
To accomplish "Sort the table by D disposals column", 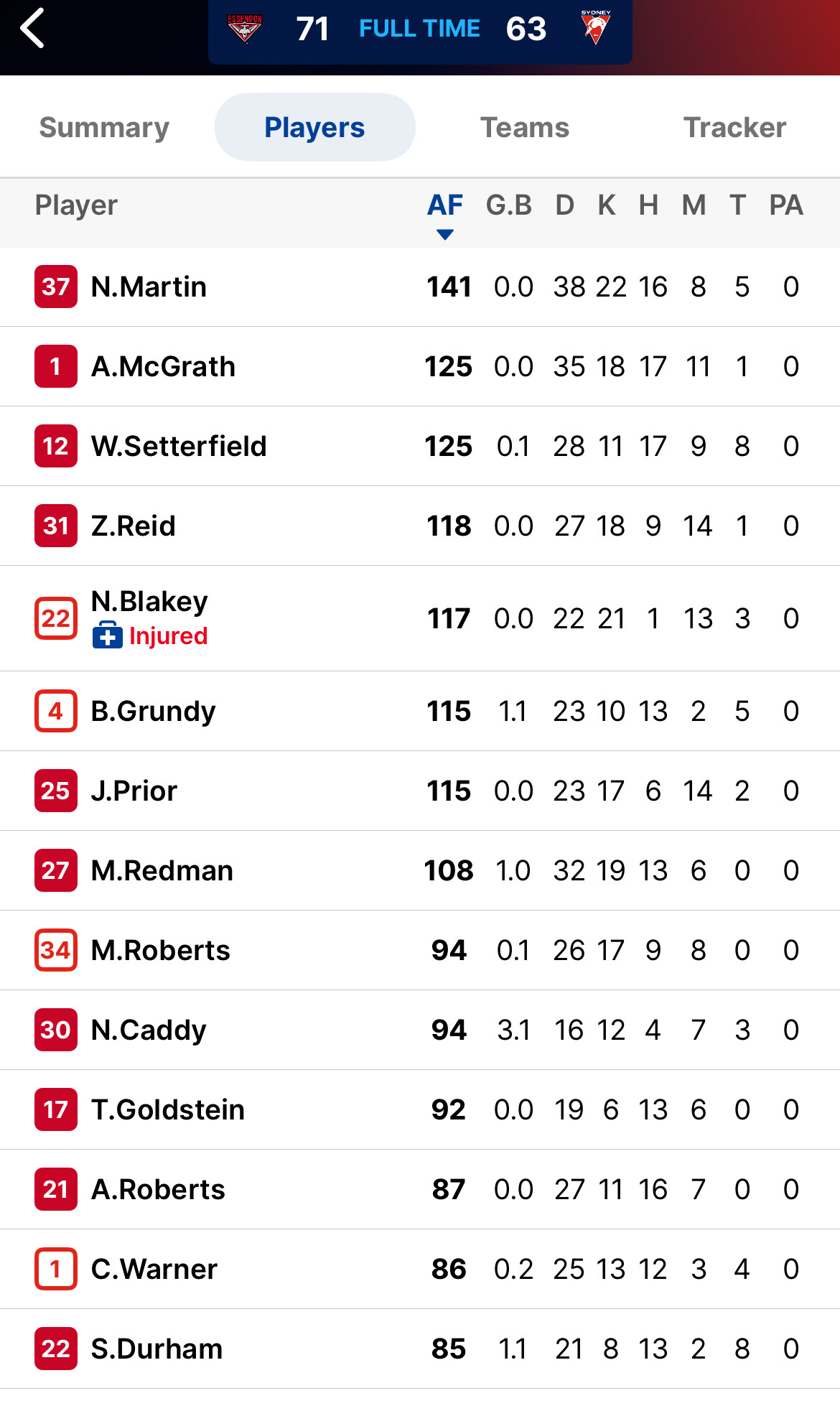I will tap(565, 205).
